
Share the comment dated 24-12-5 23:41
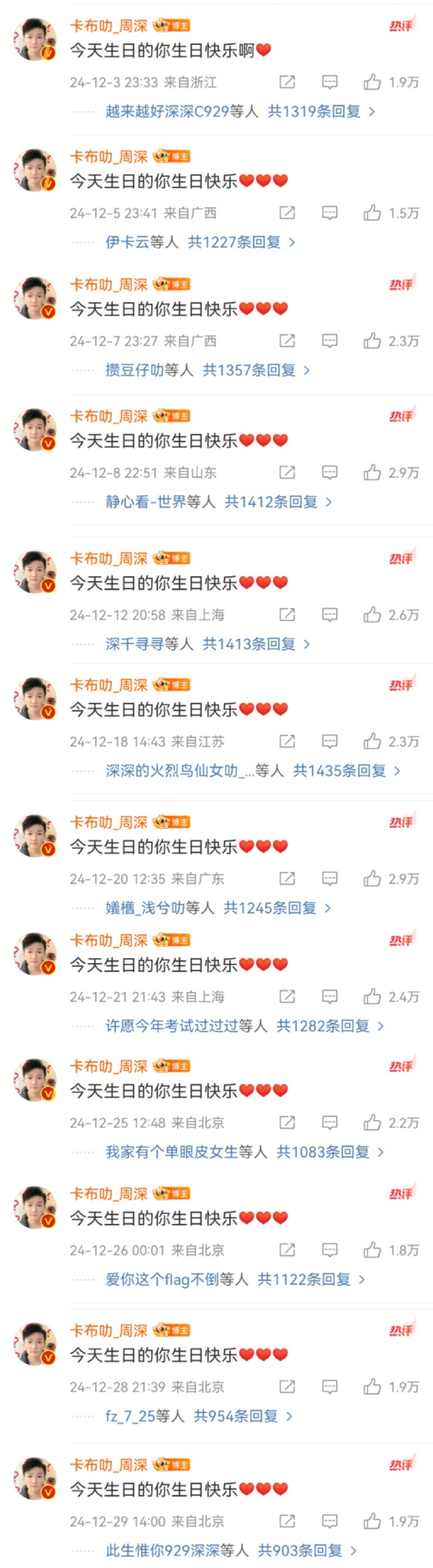(287, 213)
